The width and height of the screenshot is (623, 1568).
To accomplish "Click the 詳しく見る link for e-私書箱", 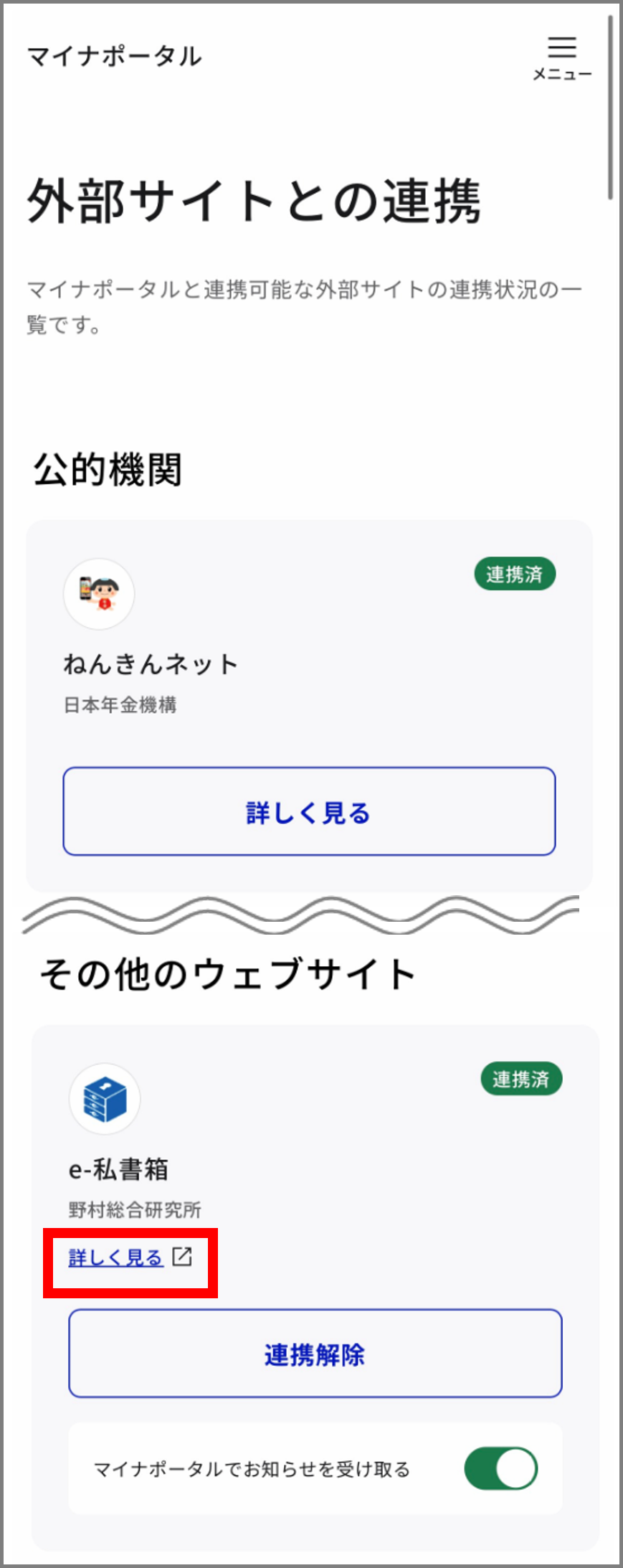I will pyautogui.click(x=115, y=1256).
